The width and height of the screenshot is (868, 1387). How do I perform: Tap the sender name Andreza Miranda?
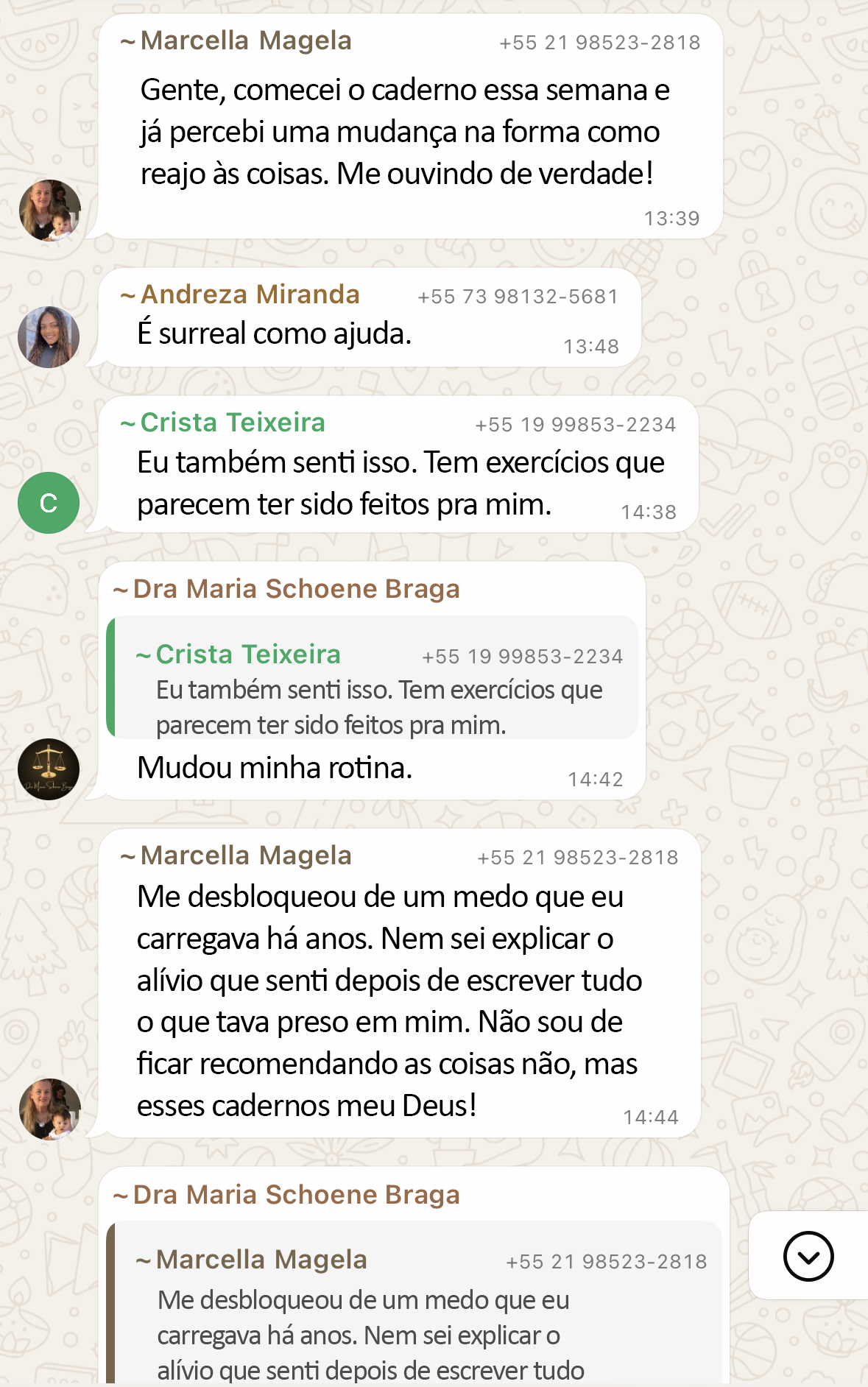point(250,294)
